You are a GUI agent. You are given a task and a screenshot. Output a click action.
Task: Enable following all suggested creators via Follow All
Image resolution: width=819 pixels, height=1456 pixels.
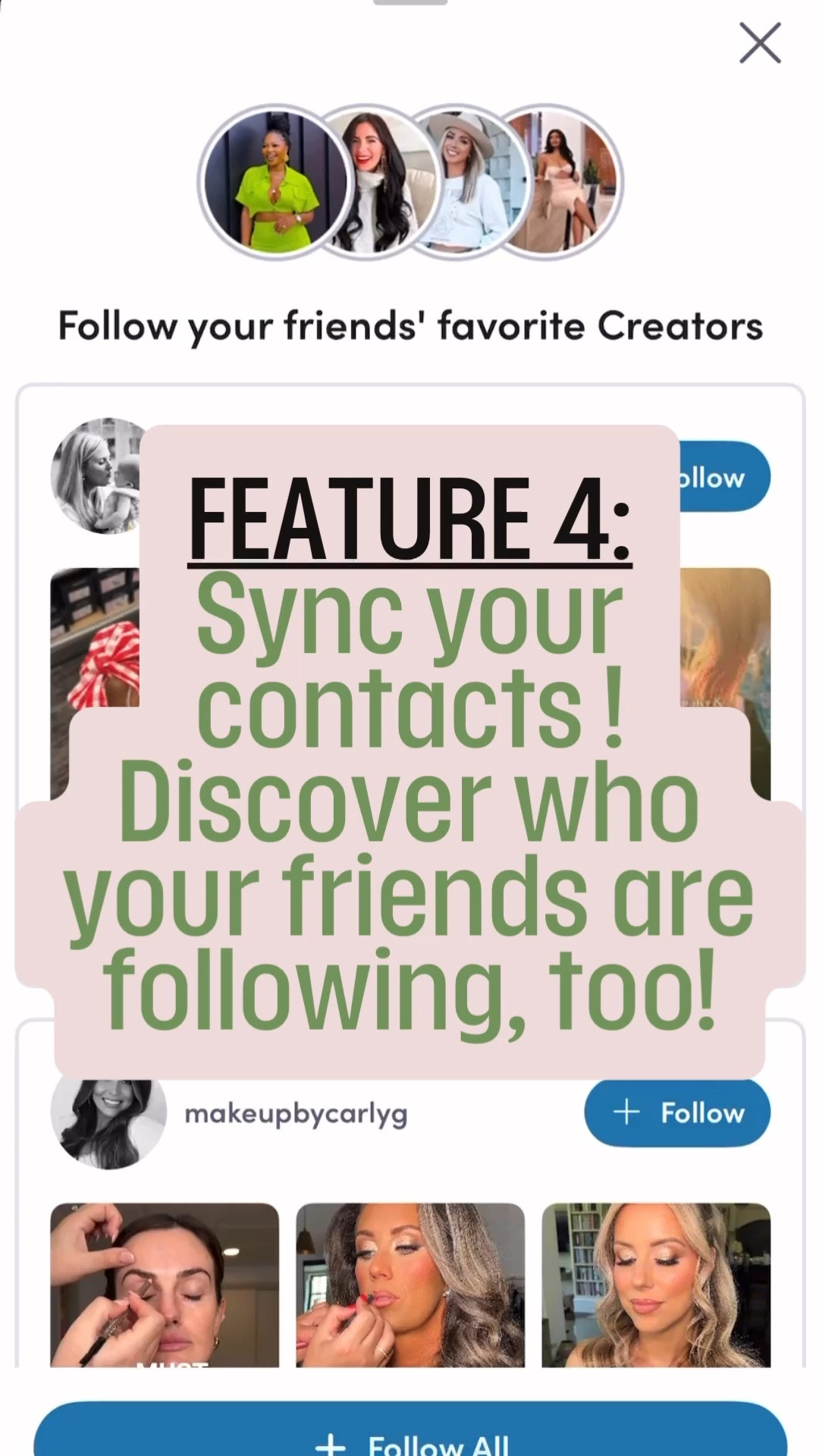pyautogui.click(x=409, y=1436)
